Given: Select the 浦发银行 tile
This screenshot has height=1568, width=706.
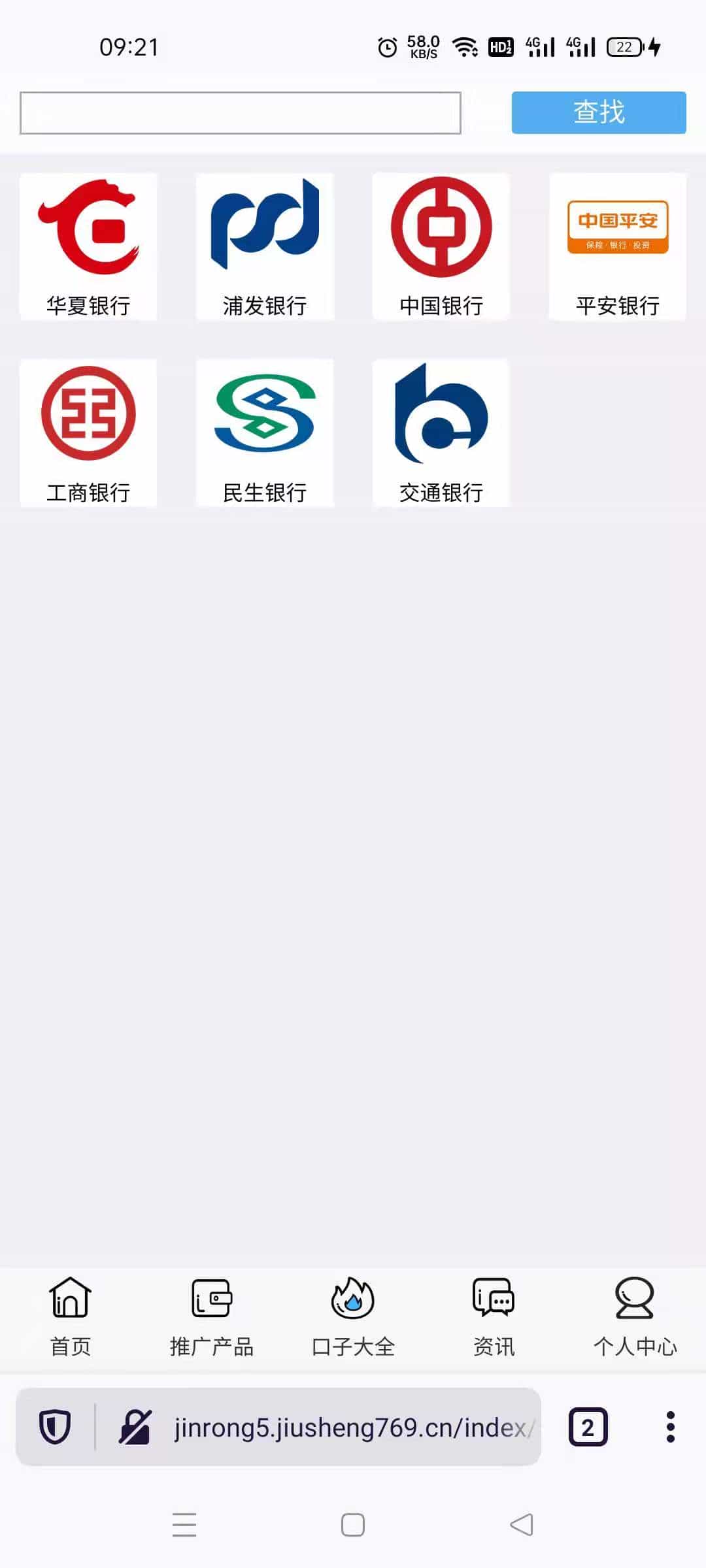Looking at the screenshot, I should tap(265, 247).
